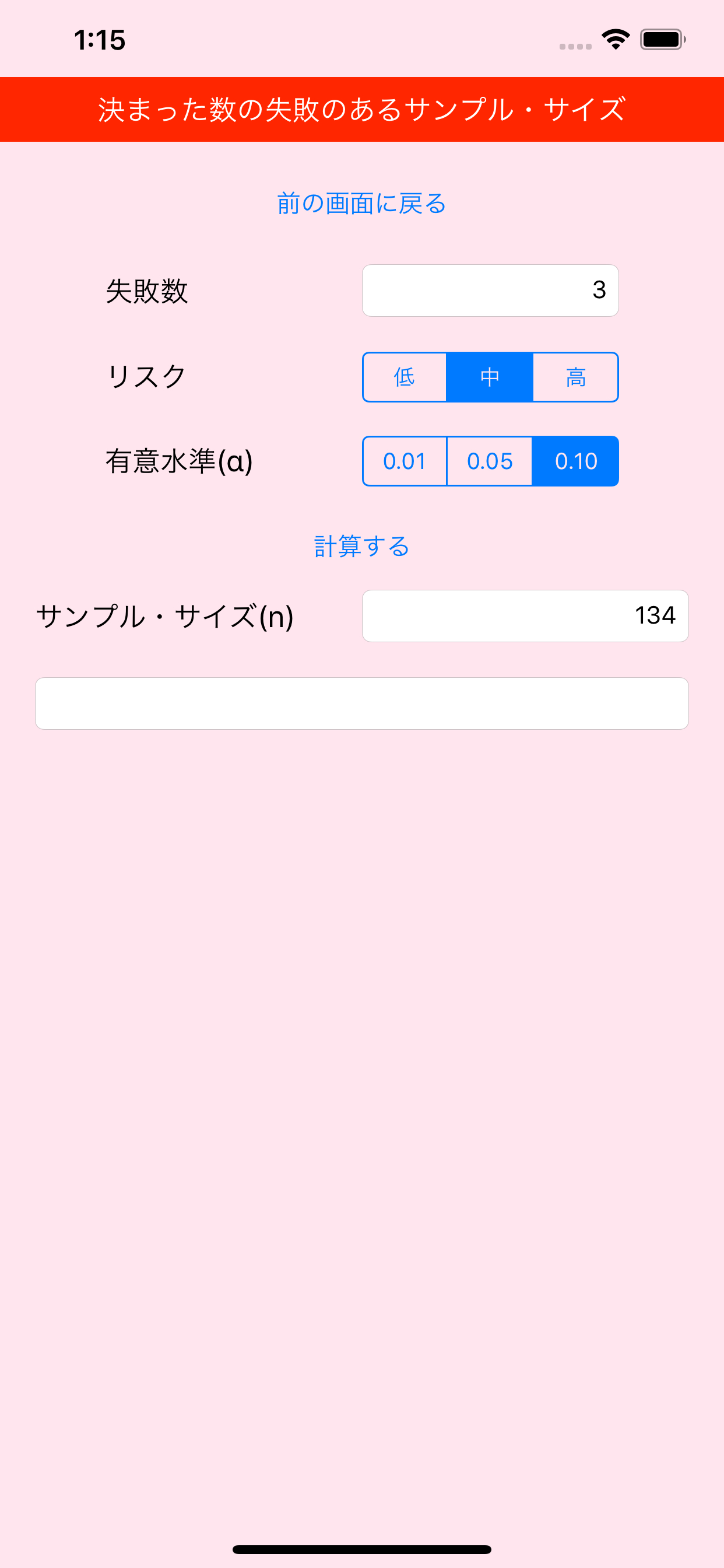Tap 前の画面に戻る to go back
Viewport: 724px width, 1568px height.
pos(361,204)
